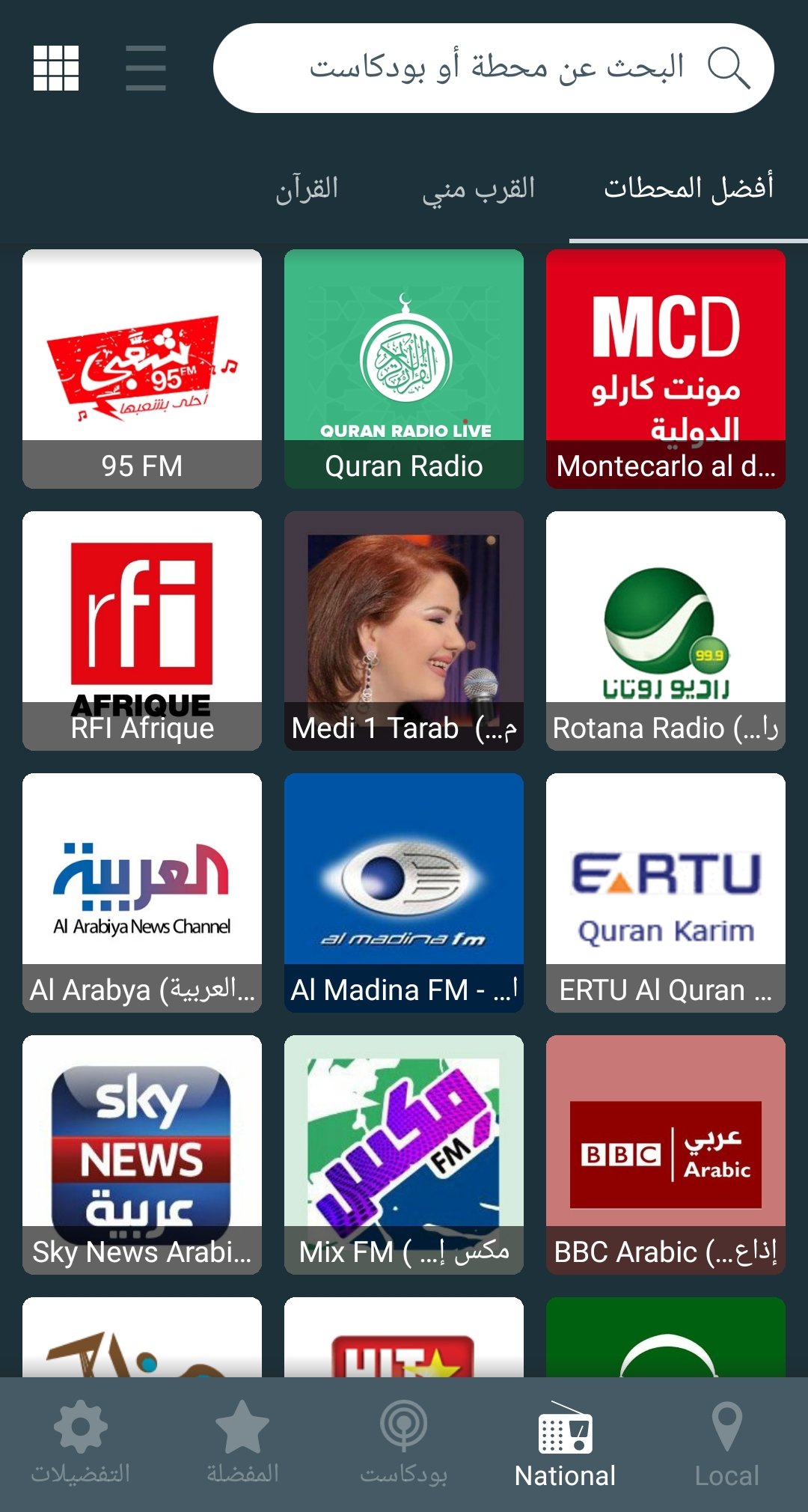The width and height of the screenshot is (808, 1512).
Task: Play RFI Afrique station
Action: (x=142, y=631)
